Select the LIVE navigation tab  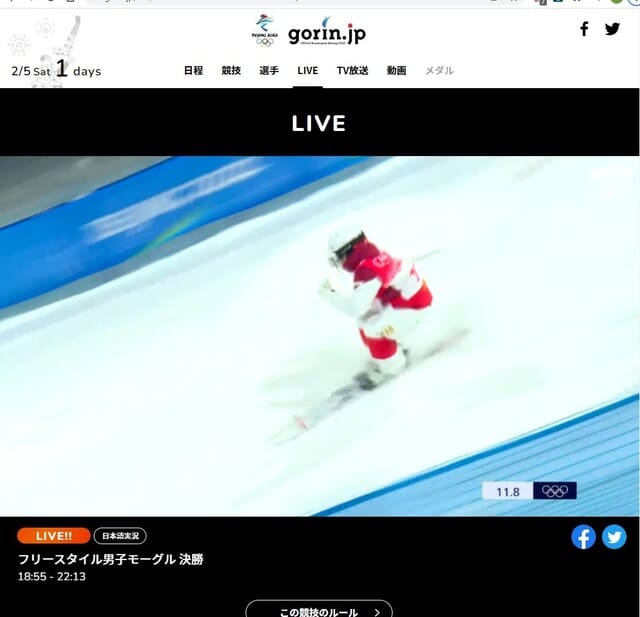(307, 71)
